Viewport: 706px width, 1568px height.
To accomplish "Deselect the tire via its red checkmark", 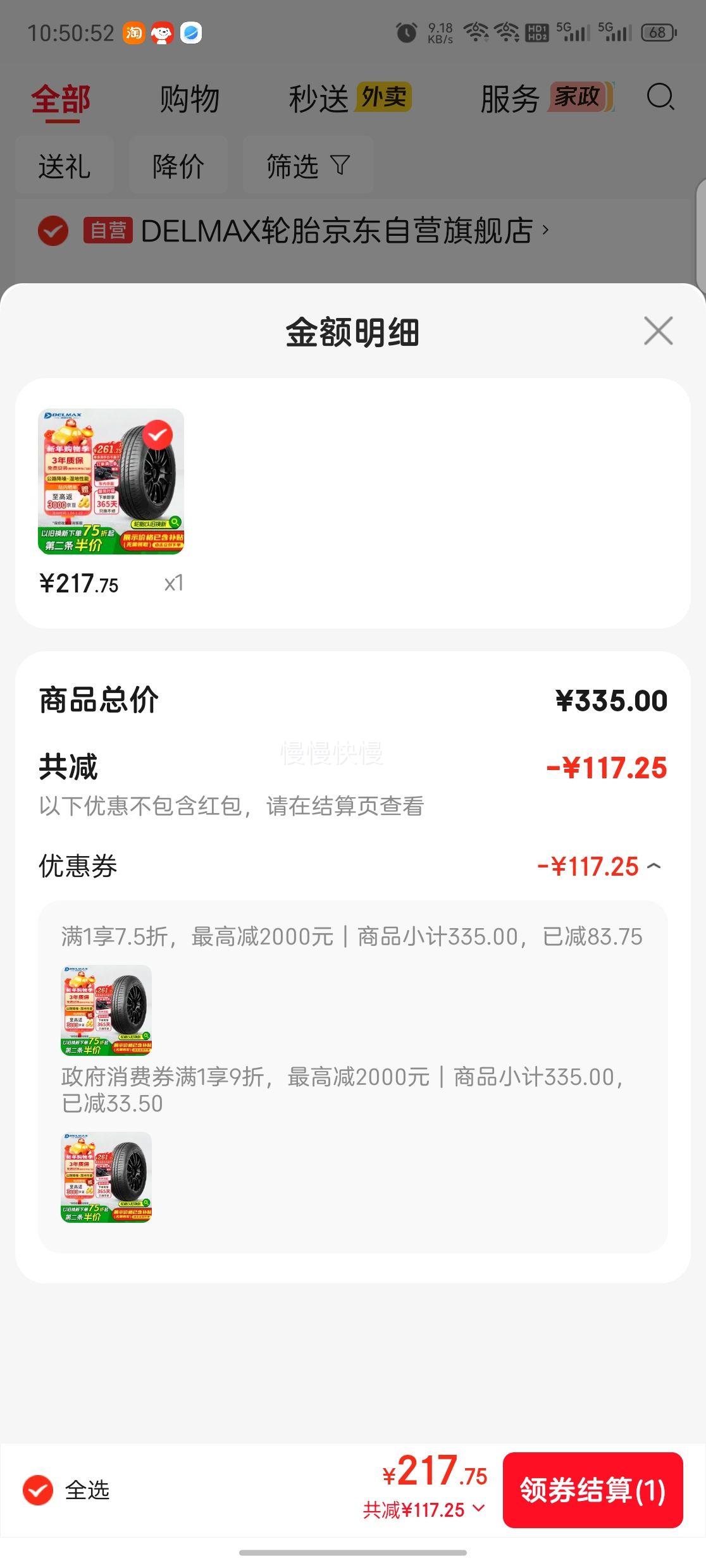I will 159,434.
